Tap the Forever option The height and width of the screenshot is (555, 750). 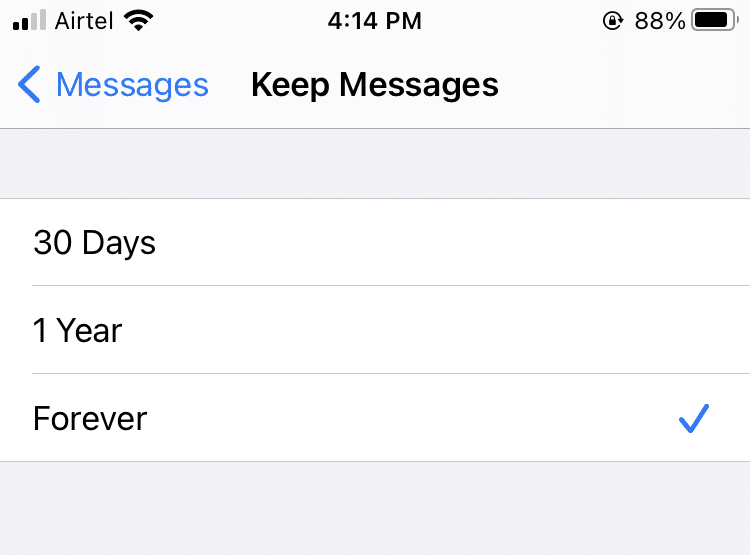[x=90, y=418]
